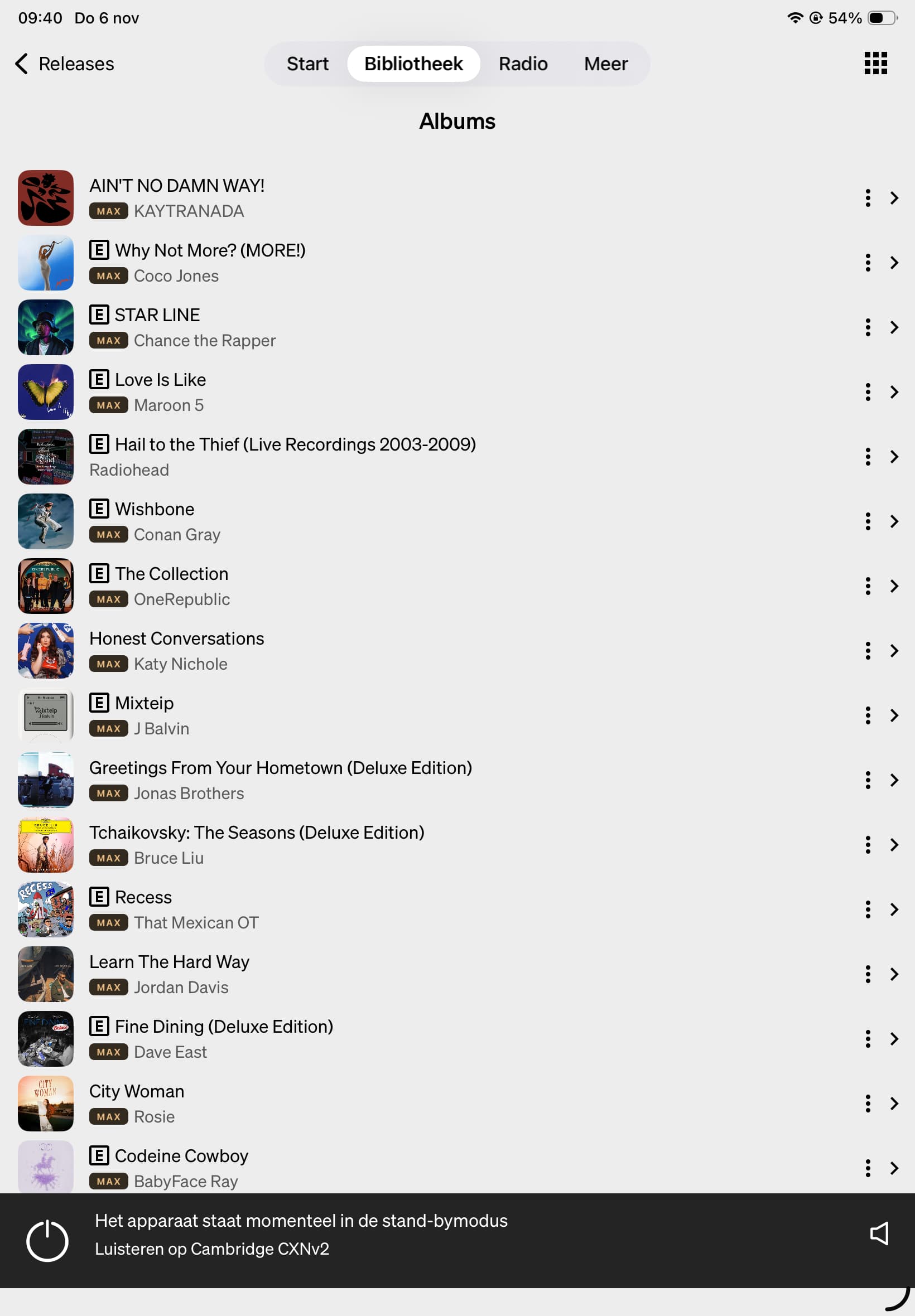The image size is (915, 1316).
Task: Open Honest Conversations by Katy Nichole
Action: [x=176, y=639]
